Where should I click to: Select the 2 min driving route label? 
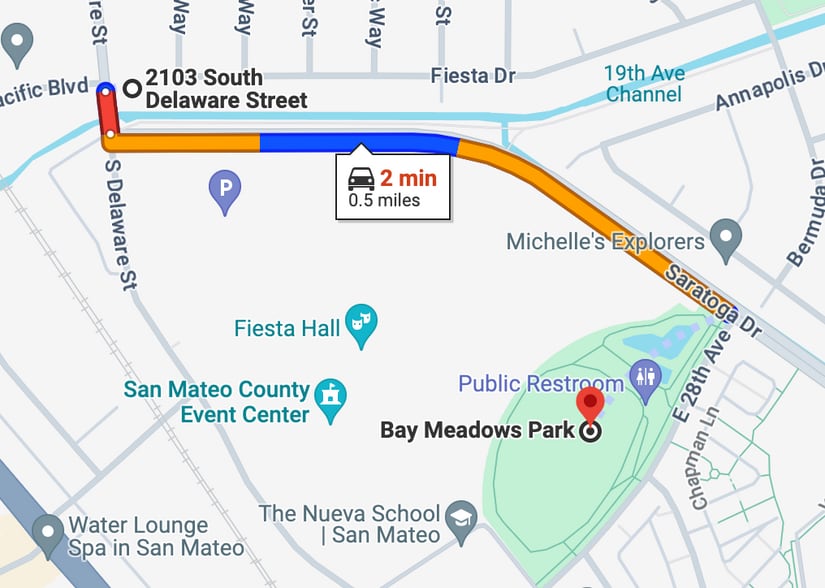coord(392,188)
